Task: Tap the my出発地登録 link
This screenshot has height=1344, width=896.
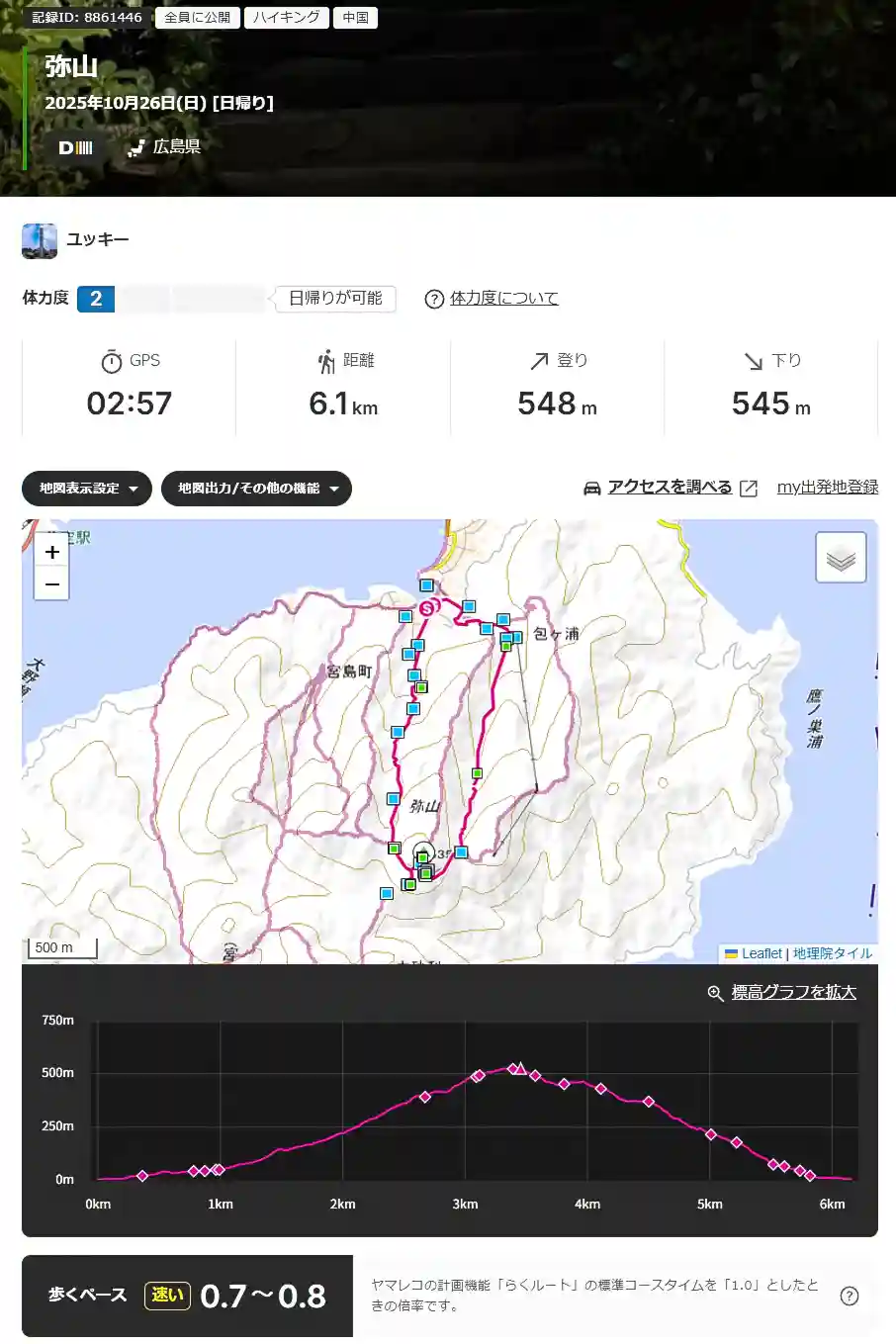Action: [x=827, y=487]
